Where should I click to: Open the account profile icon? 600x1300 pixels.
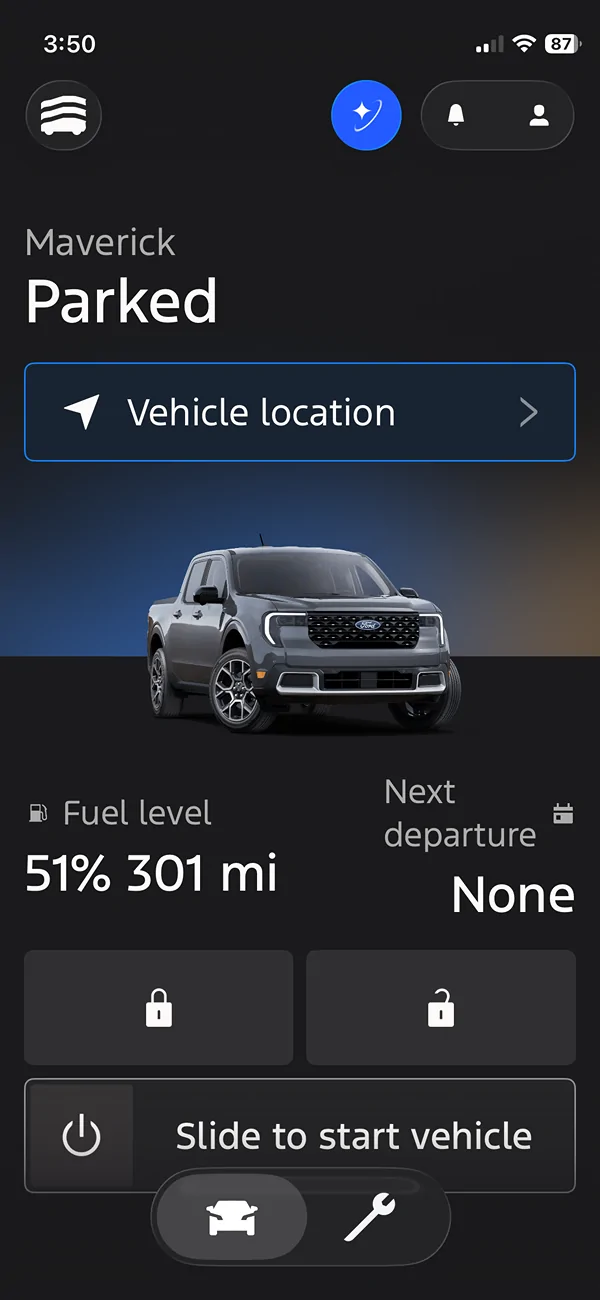(539, 116)
